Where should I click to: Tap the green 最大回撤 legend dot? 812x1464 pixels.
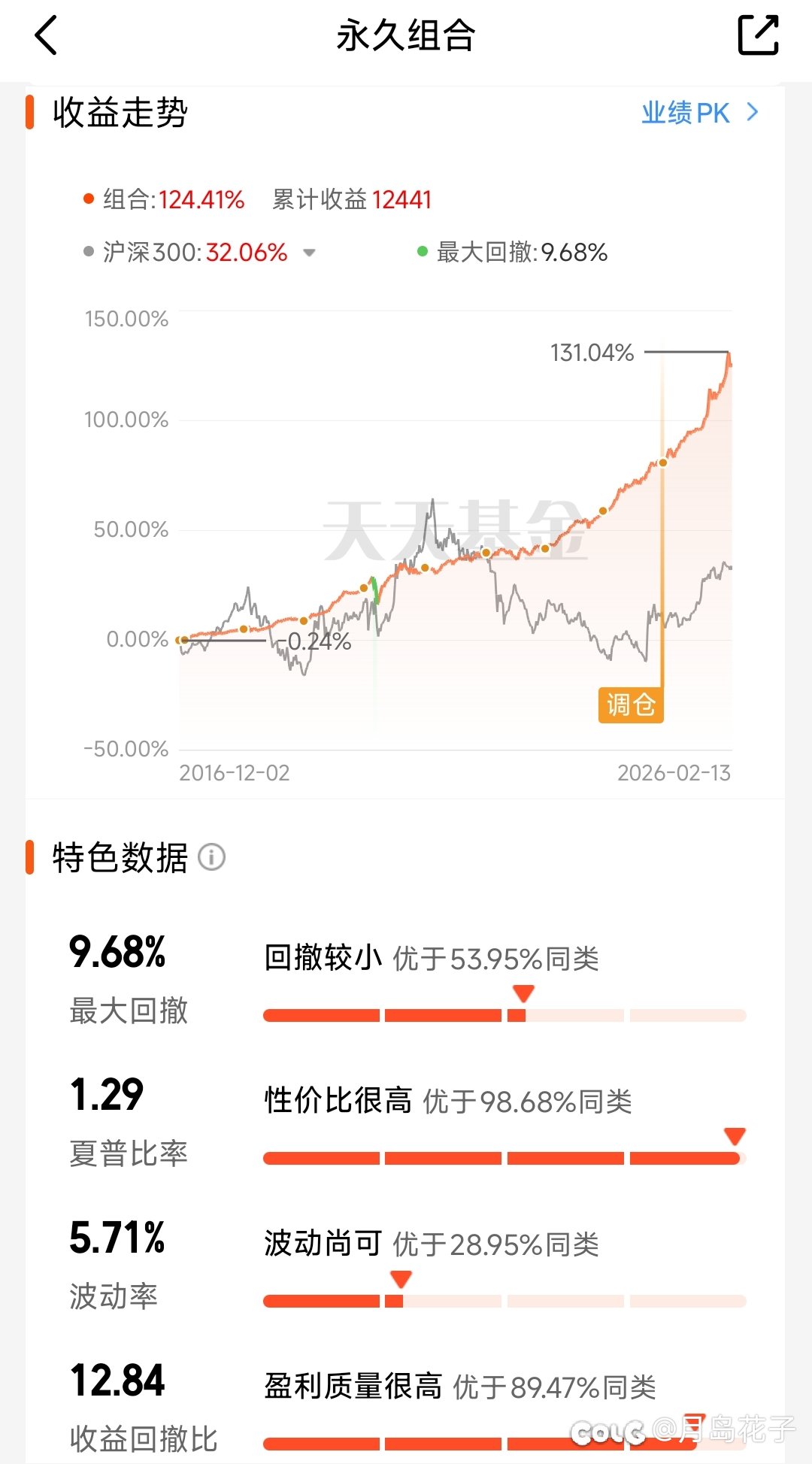pyautogui.click(x=423, y=253)
